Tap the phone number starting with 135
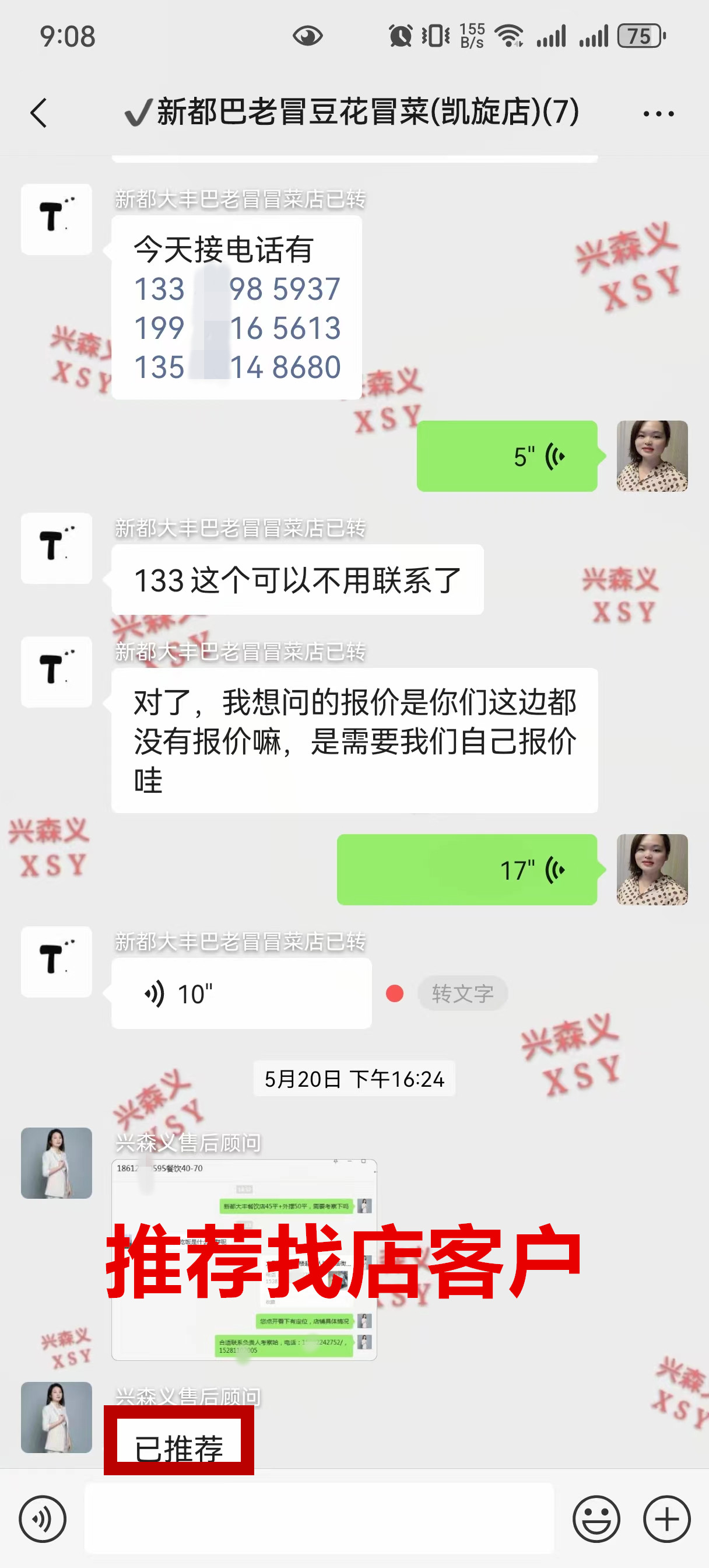The image size is (709, 1568). point(237,367)
